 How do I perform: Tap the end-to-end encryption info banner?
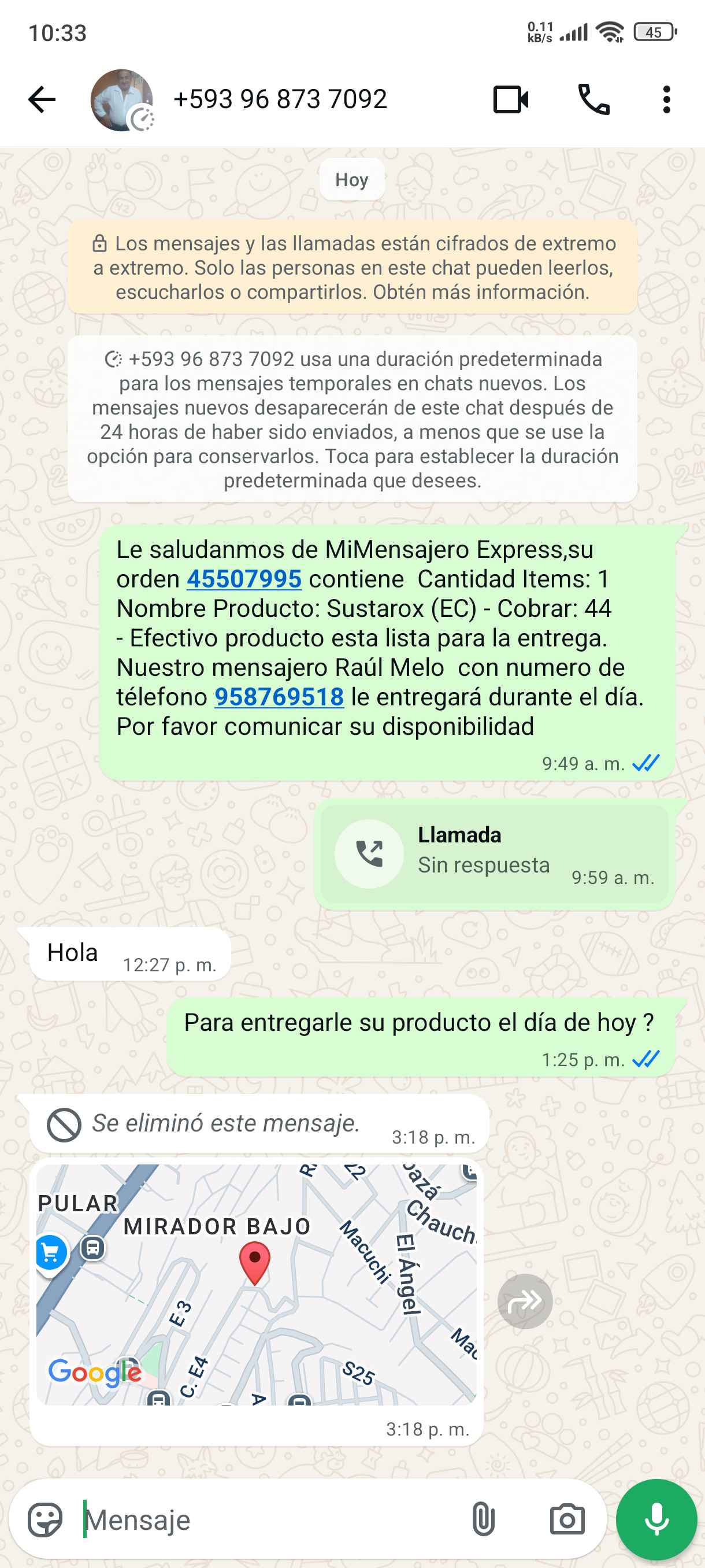coord(353,268)
